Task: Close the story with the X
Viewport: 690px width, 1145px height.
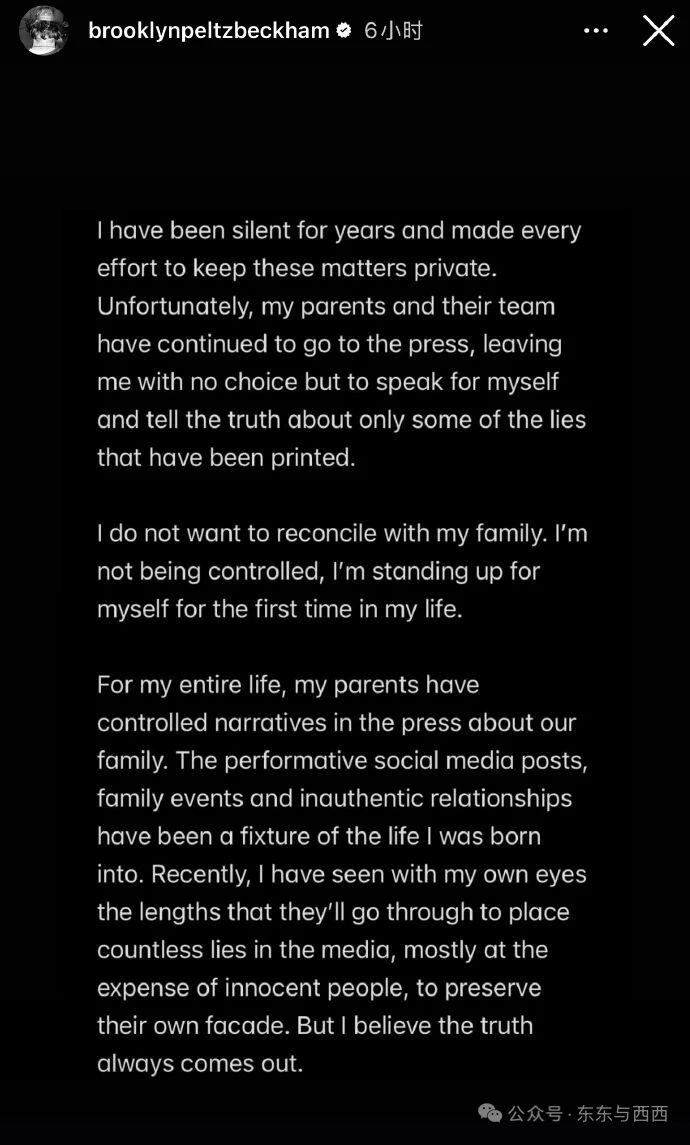Action: [659, 31]
